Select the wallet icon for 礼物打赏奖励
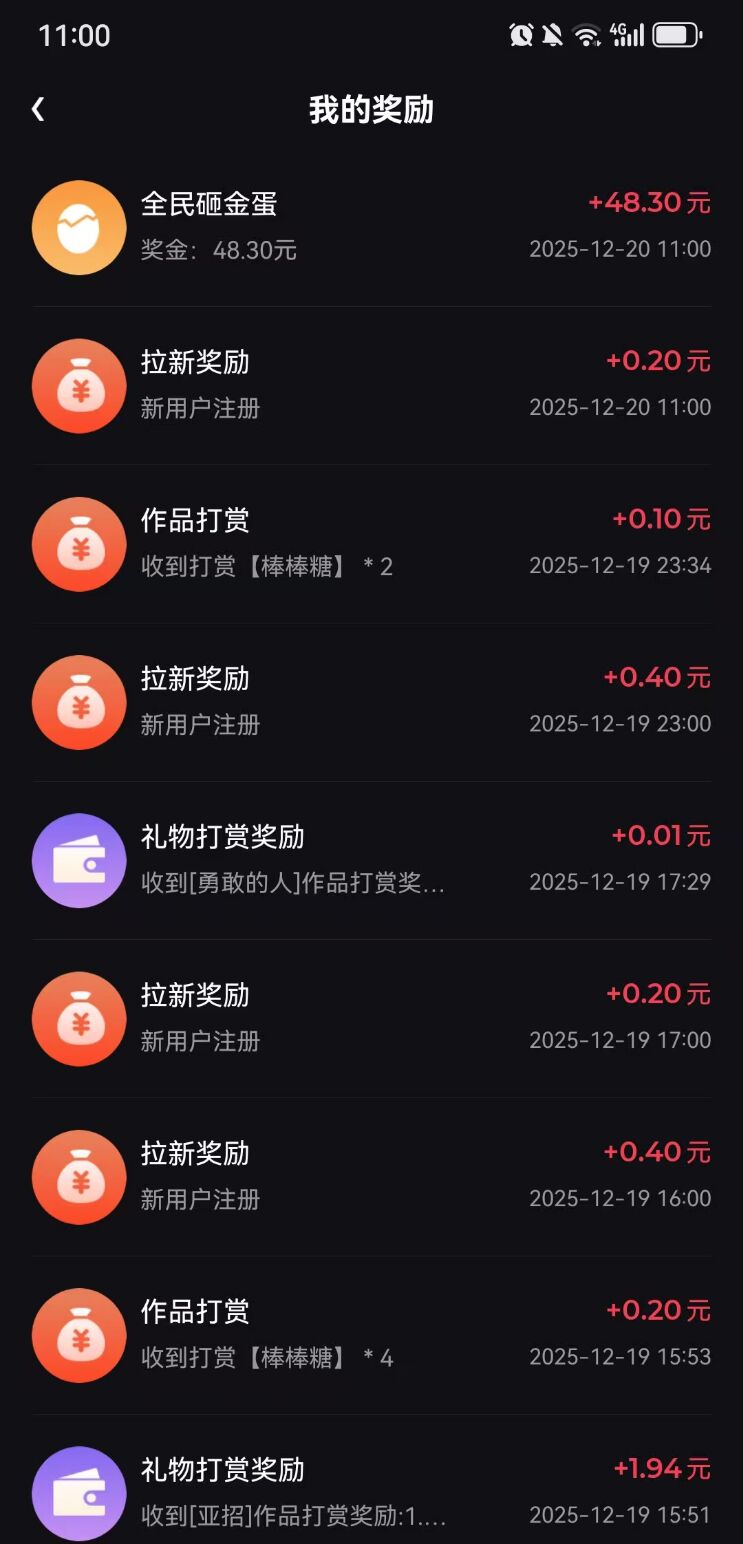 (79, 860)
